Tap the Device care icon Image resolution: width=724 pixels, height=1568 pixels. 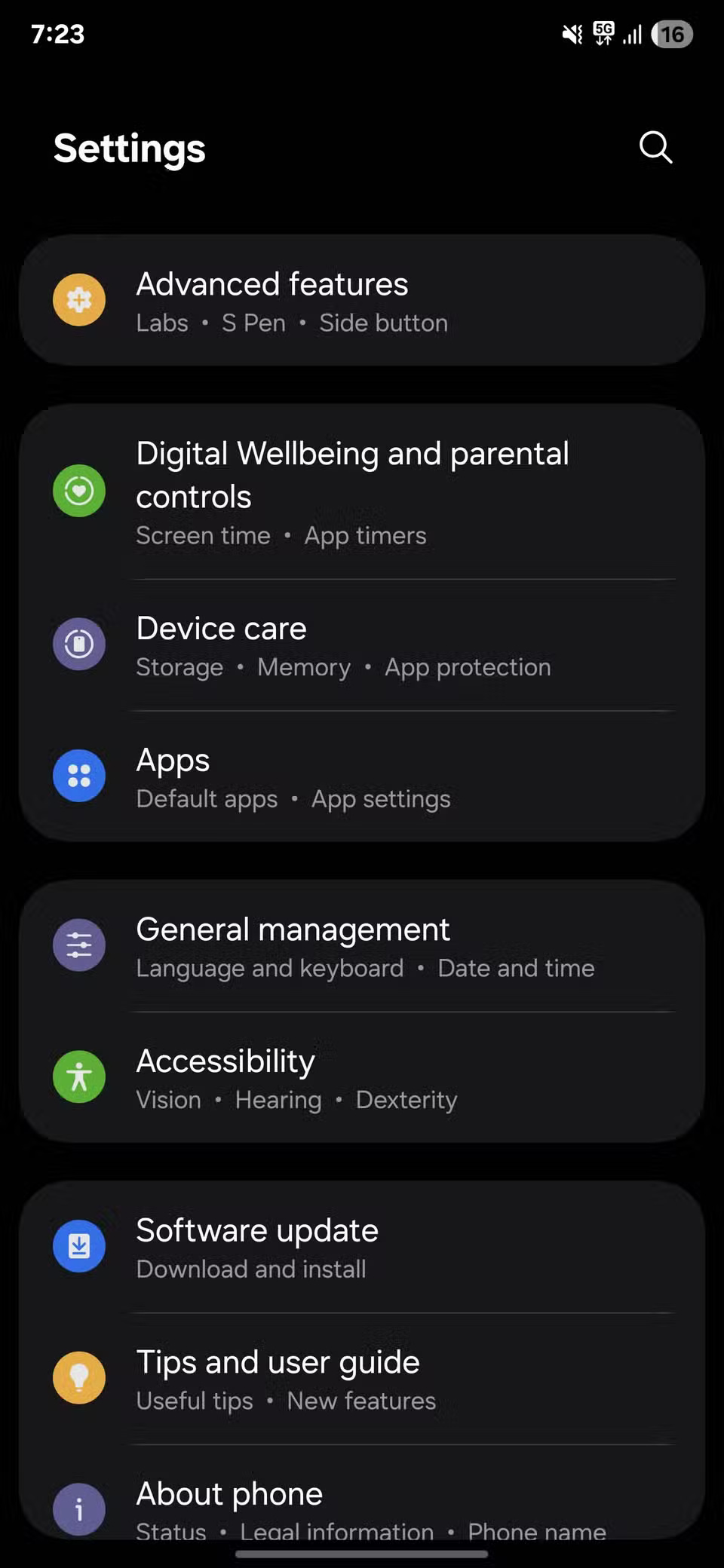pos(78,645)
